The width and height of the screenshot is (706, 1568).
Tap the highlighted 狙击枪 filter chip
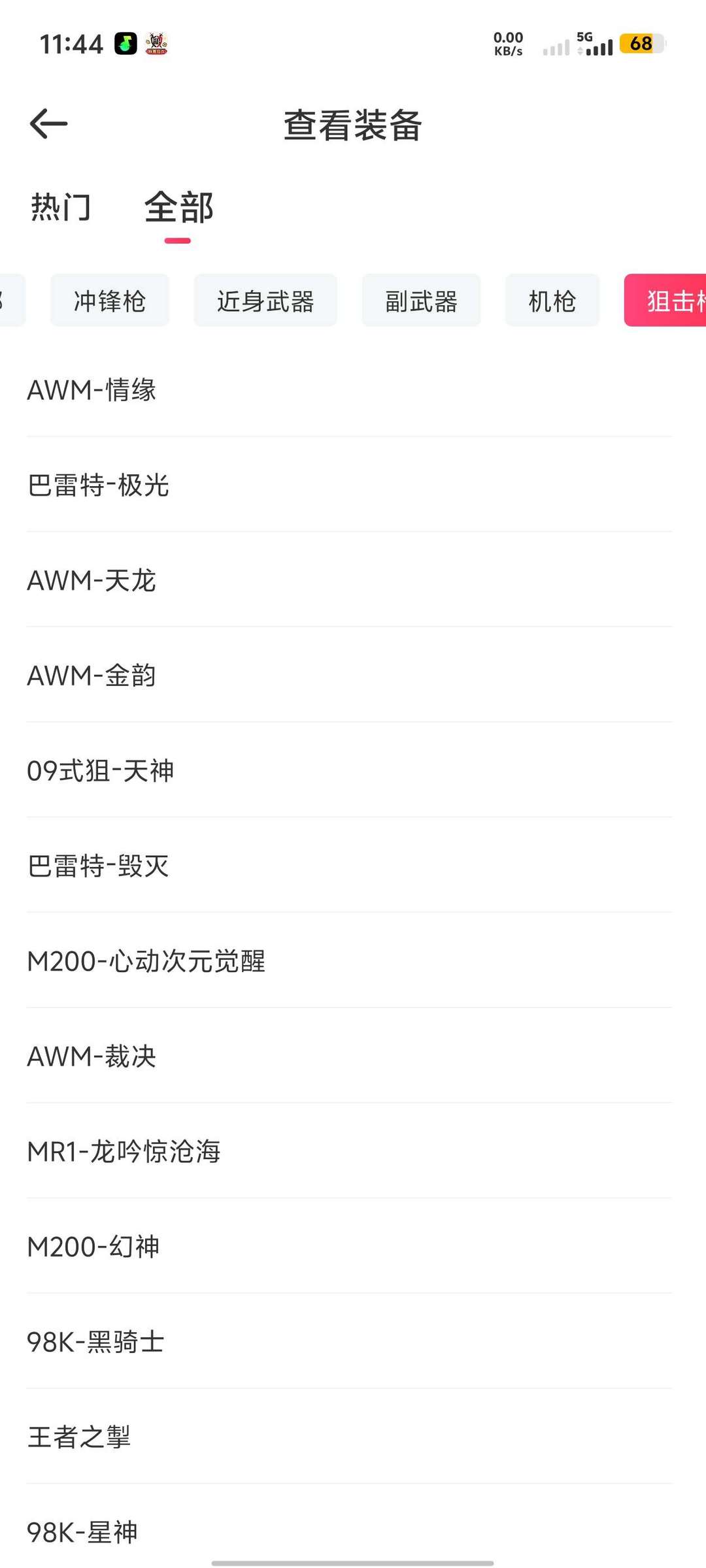[667, 300]
